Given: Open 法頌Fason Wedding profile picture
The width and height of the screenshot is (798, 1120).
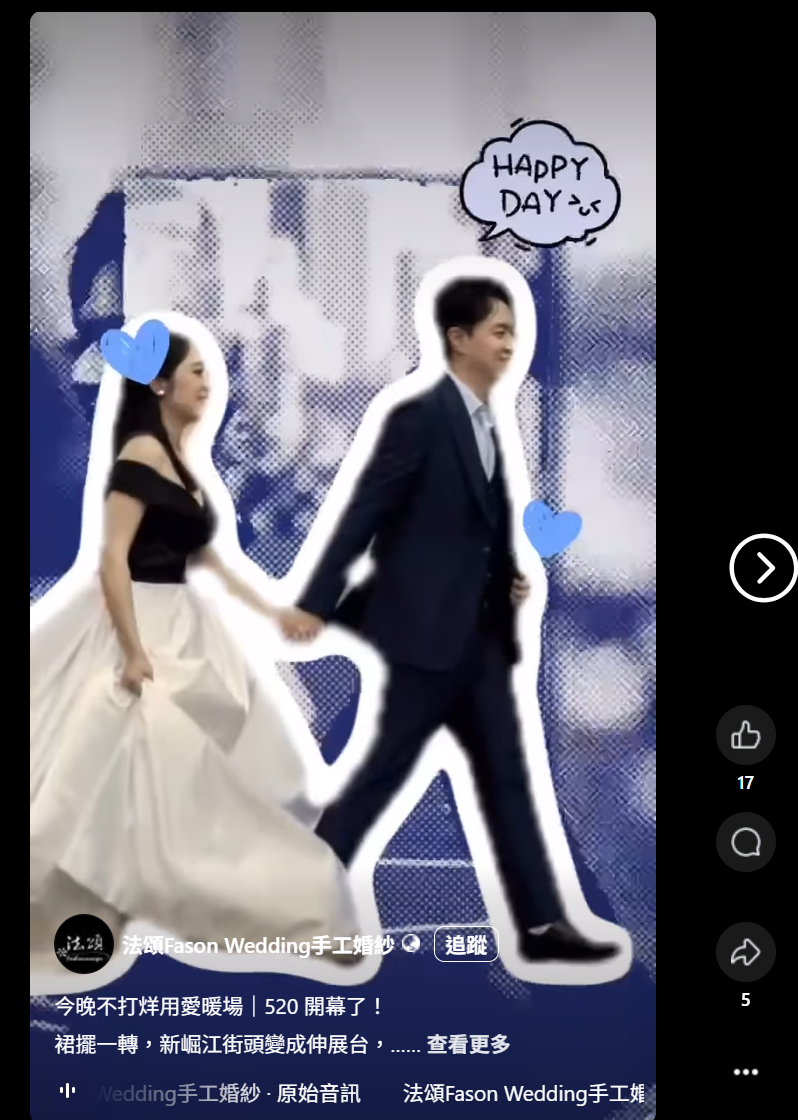Looking at the screenshot, I should [x=83, y=944].
